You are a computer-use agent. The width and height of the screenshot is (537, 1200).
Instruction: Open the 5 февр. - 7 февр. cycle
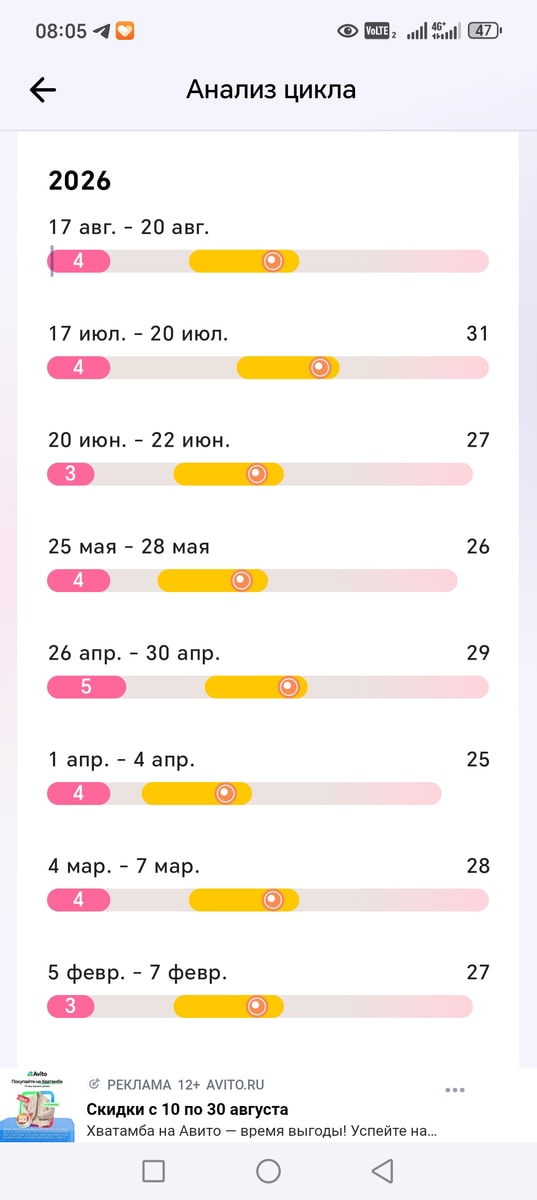coord(268,990)
